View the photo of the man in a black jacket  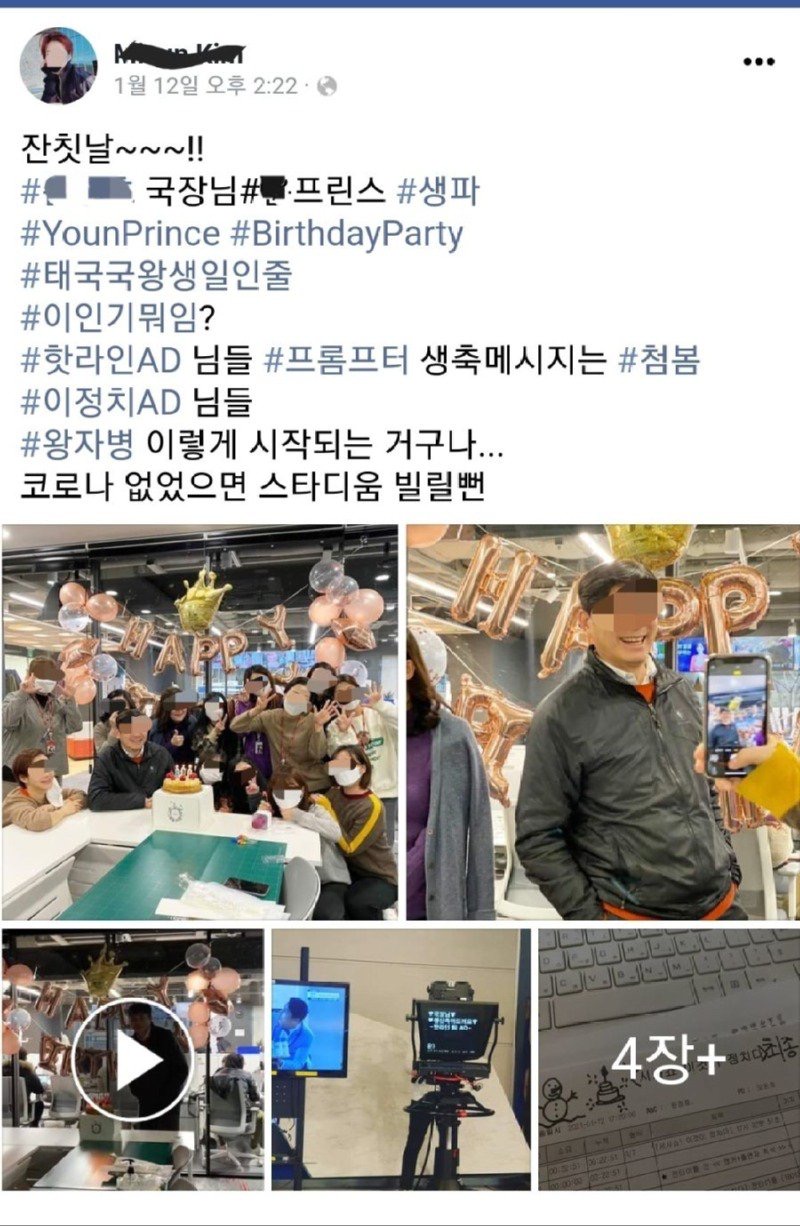pos(603,721)
